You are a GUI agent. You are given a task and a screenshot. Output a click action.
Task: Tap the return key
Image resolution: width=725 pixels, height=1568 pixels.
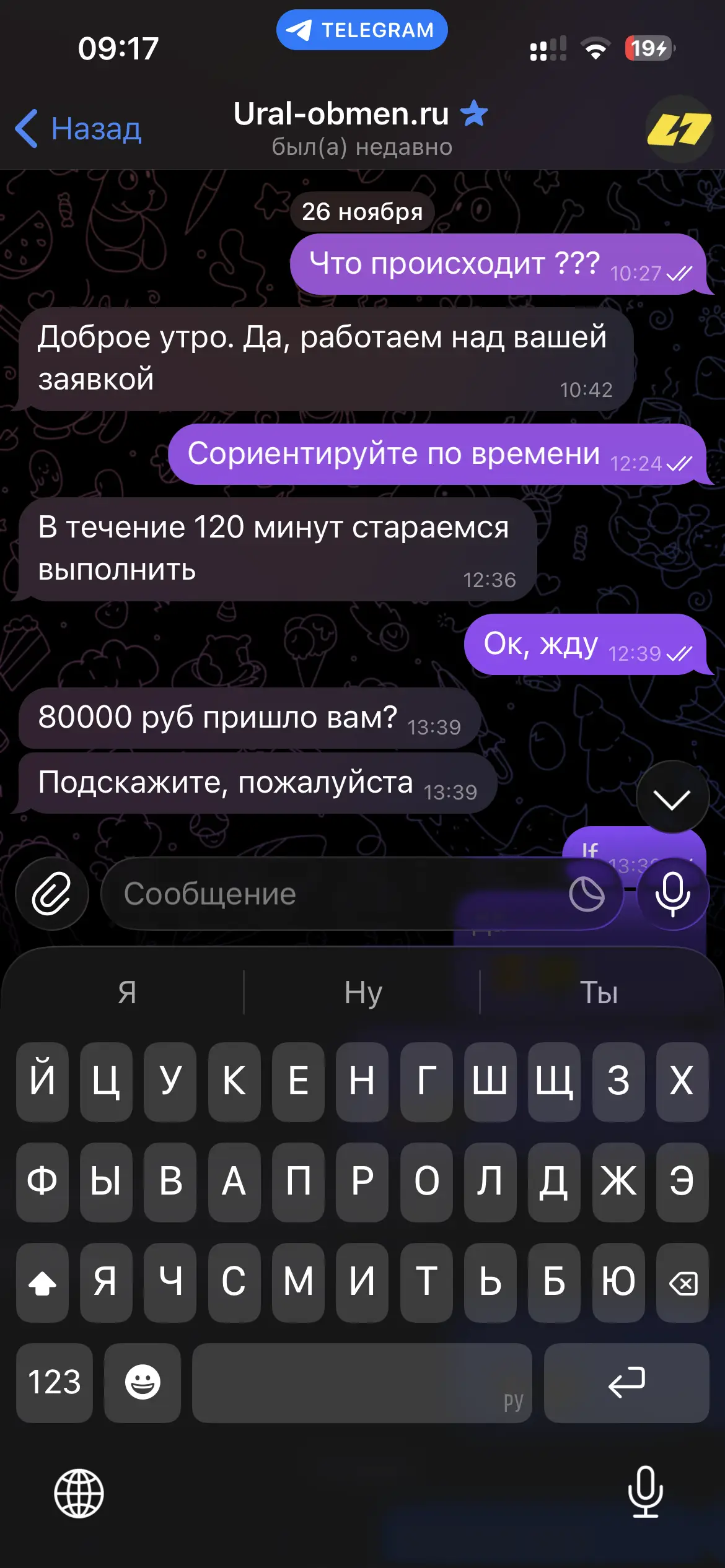(626, 1383)
